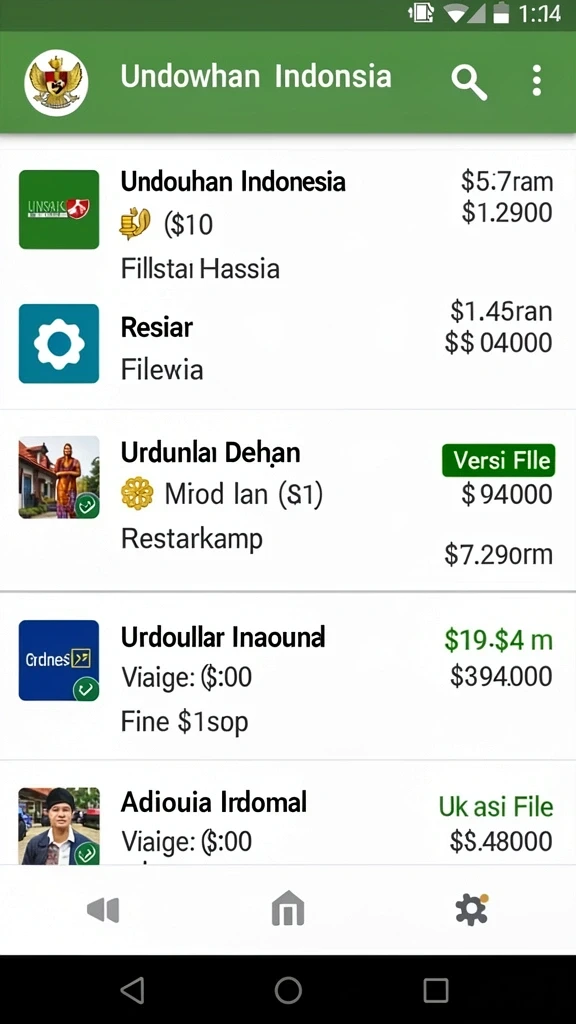The height and width of the screenshot is (1024, 576).
Task: Open the Resiar list row
Action: click(x=288, y=344)
